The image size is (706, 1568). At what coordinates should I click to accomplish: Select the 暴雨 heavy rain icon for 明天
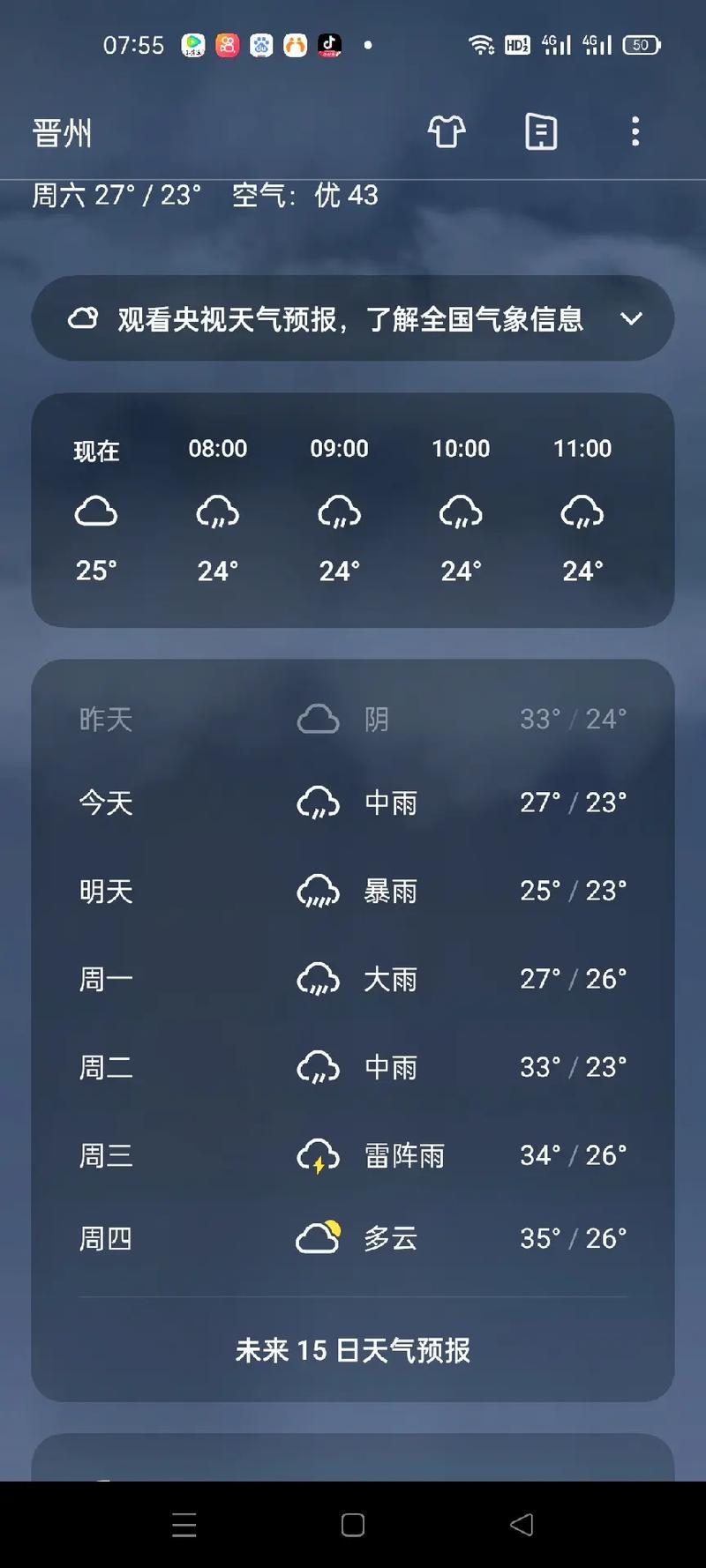point(318,891)
